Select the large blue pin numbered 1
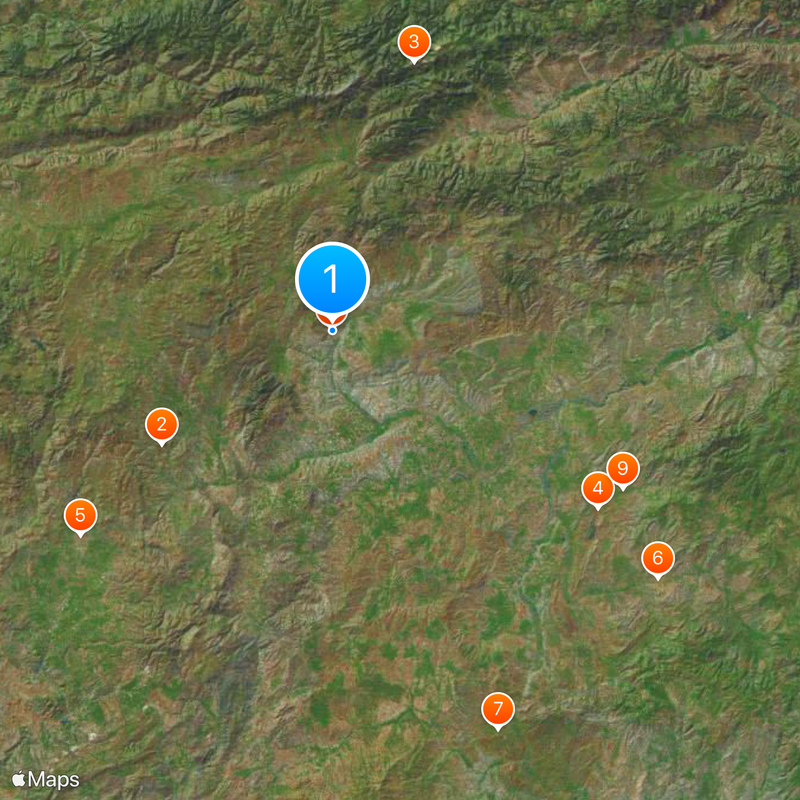The image size is (800, 800). click(333, 279)
